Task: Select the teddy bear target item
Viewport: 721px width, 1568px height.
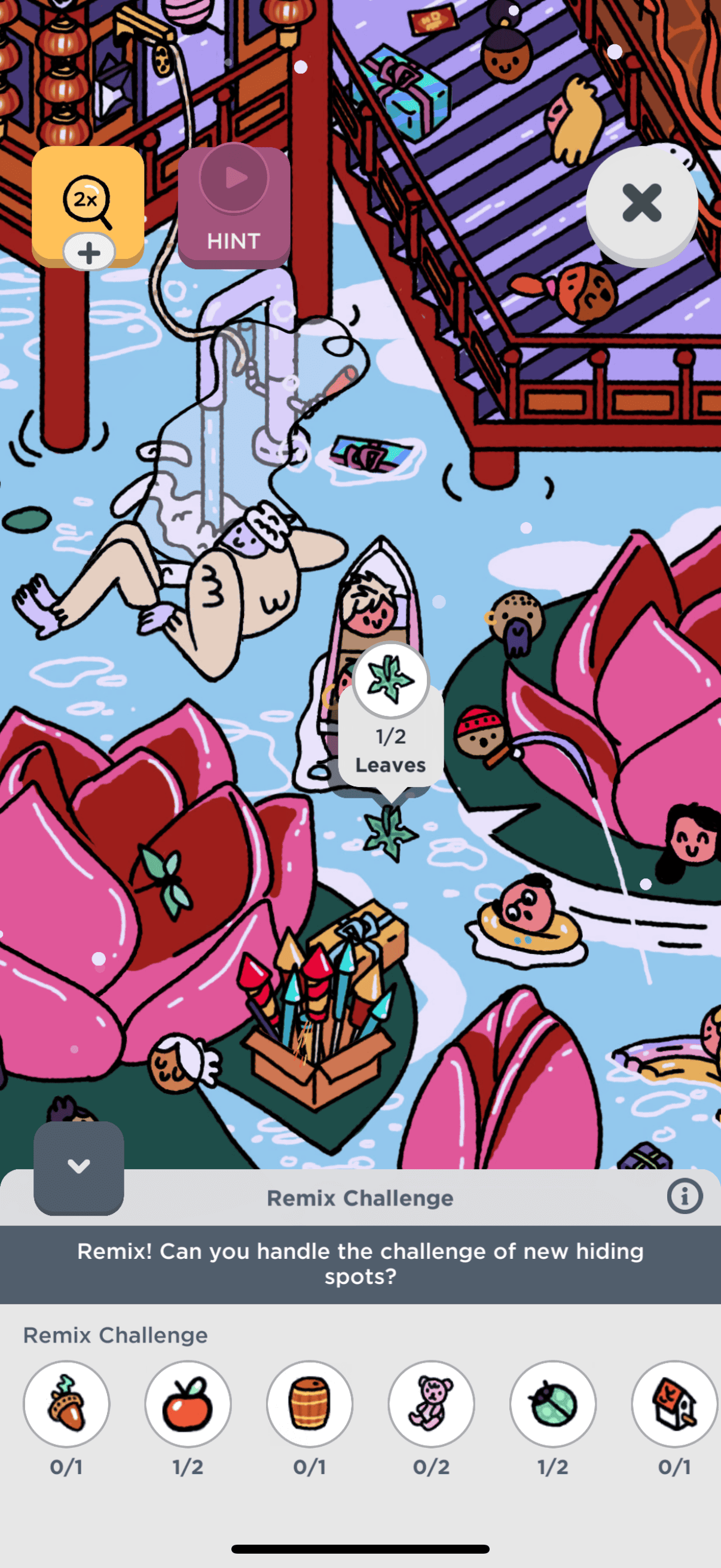Action: click(432, 1404)
